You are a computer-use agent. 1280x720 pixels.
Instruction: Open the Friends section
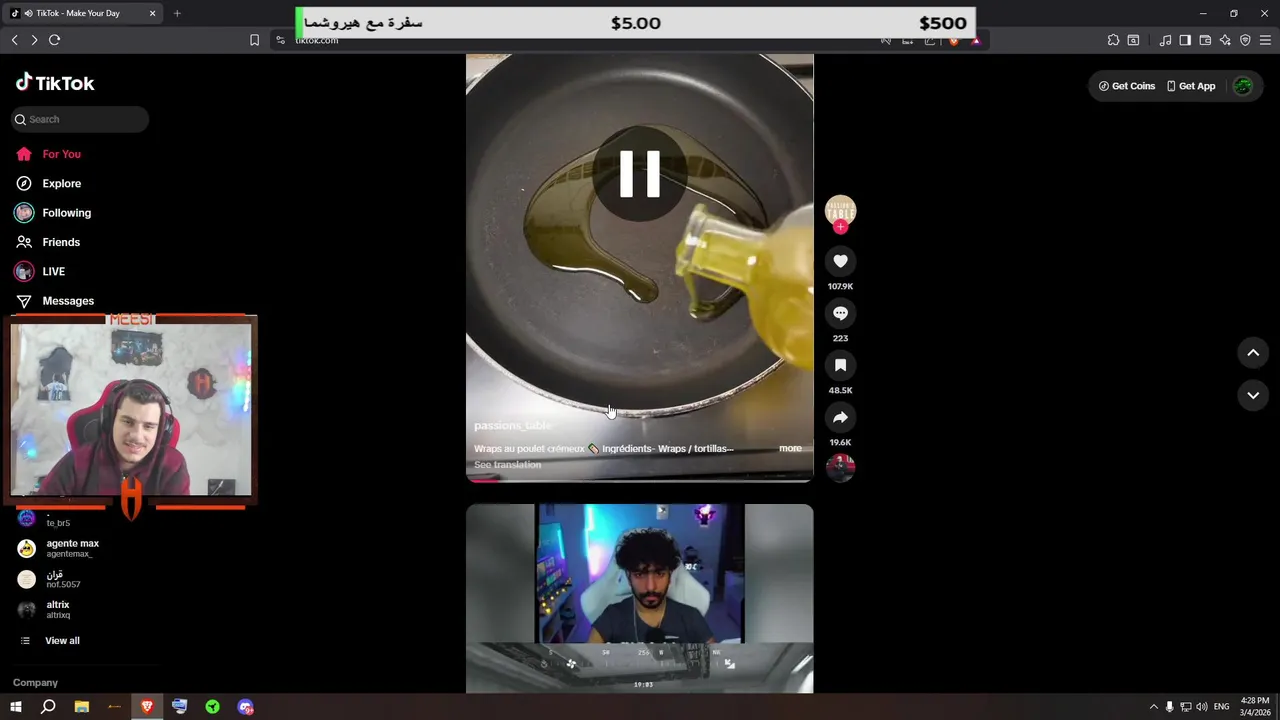[60, 242]
